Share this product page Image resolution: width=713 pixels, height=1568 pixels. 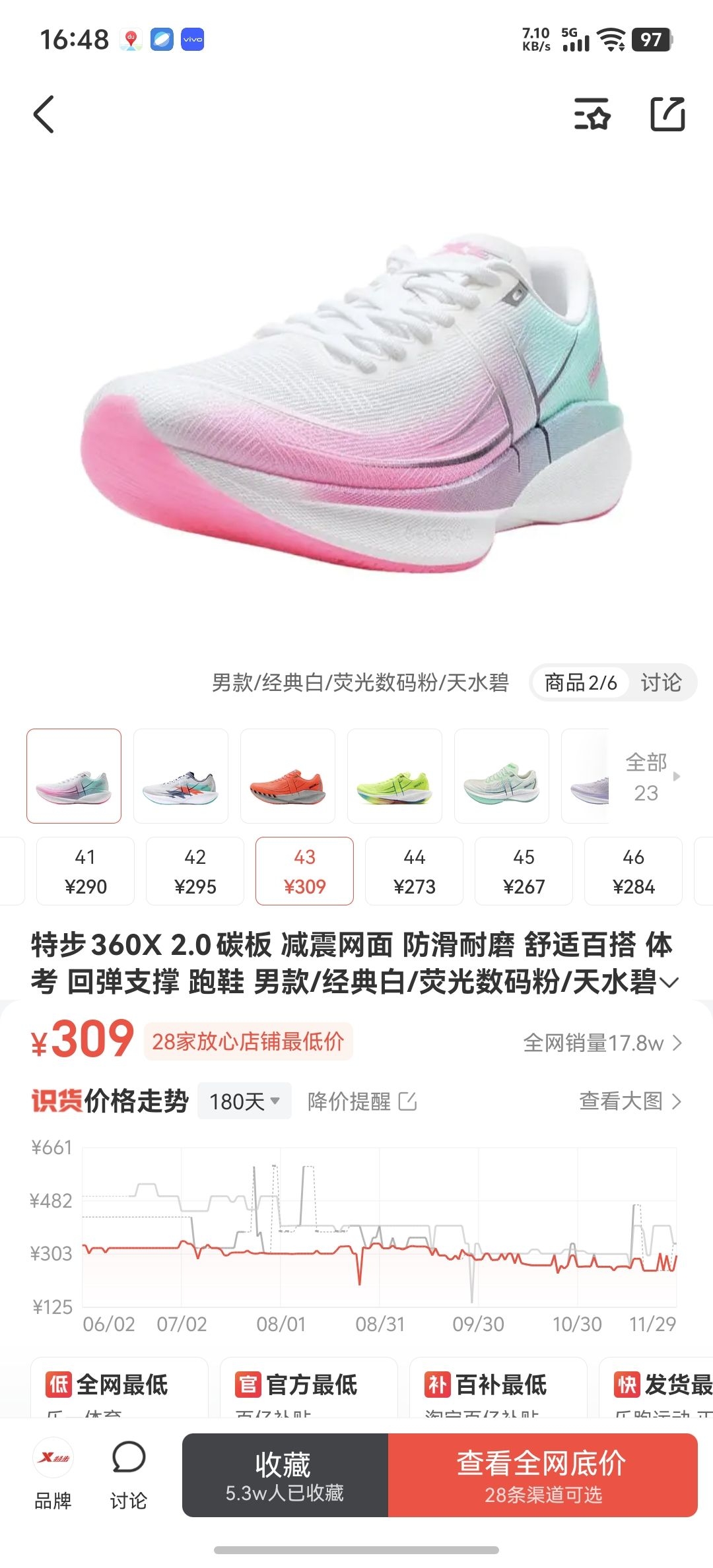pyautogui.click(x=667, y=114)
